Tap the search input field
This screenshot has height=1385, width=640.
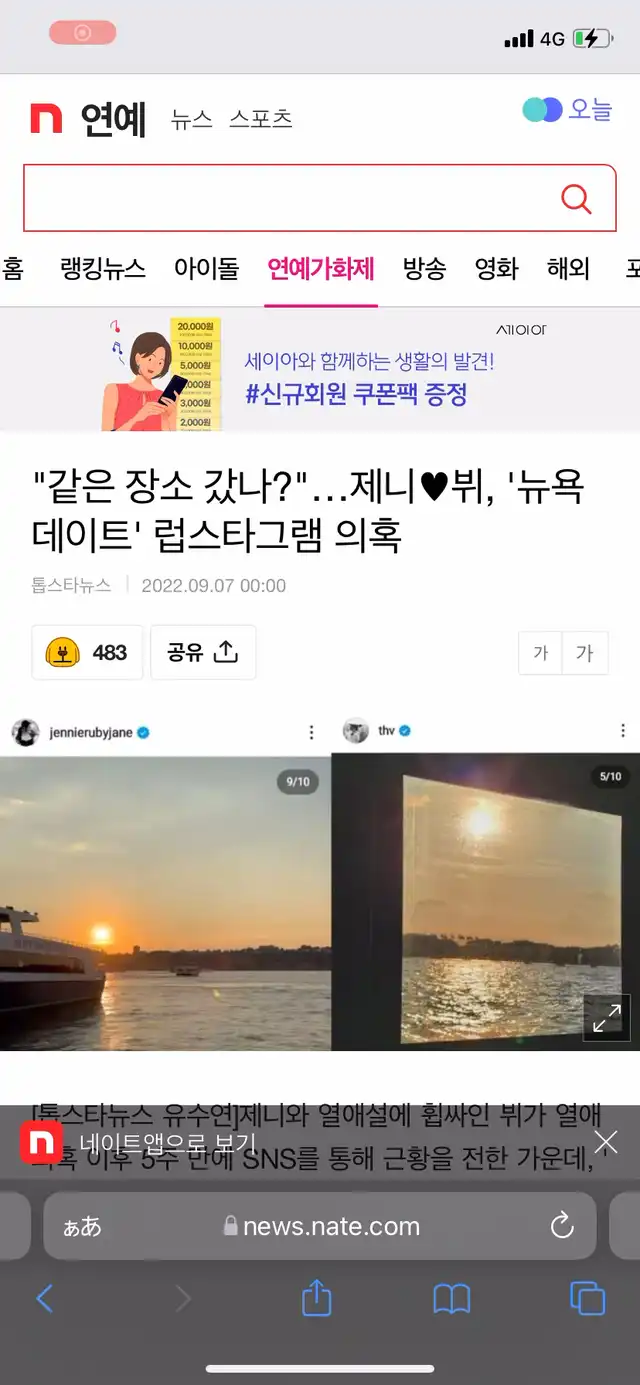pos(290,198)
